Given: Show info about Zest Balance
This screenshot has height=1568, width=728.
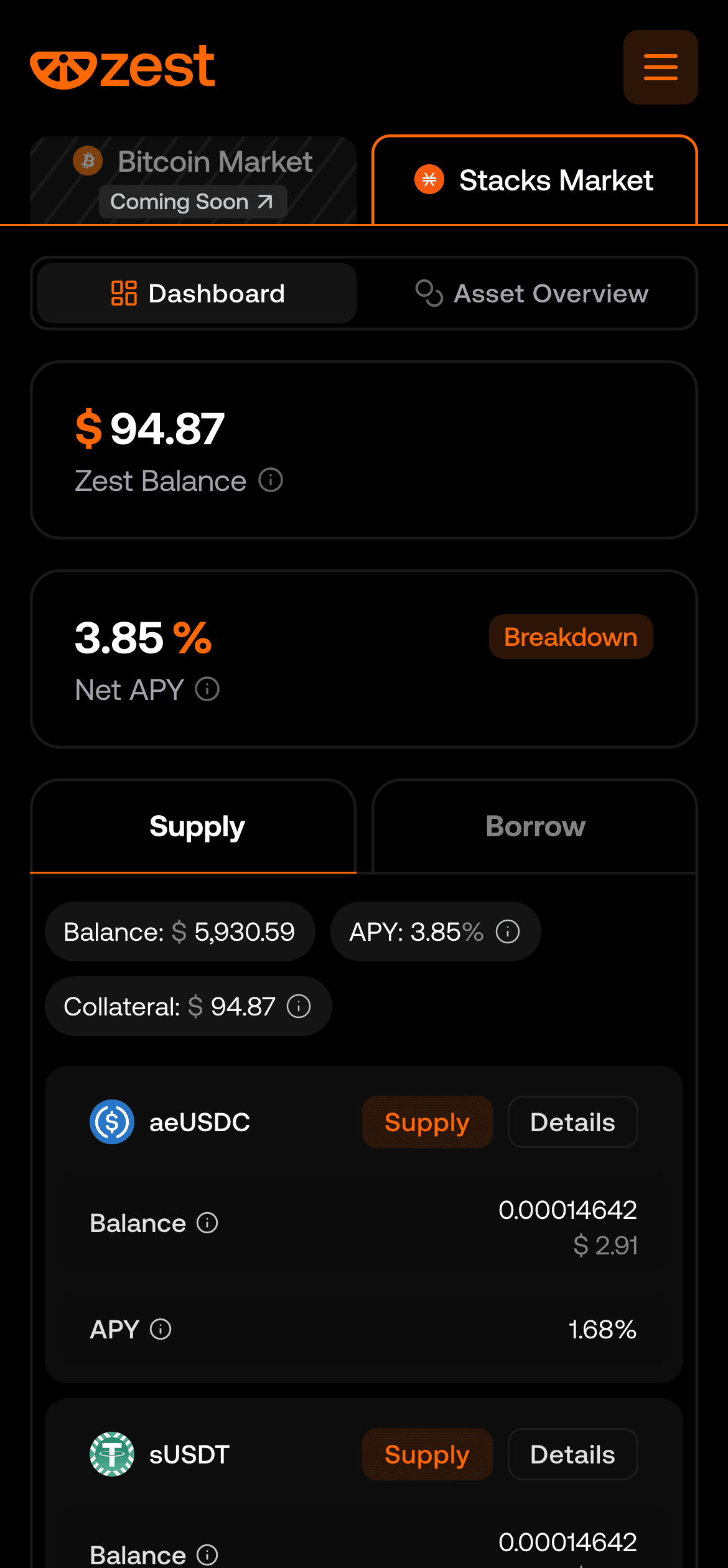Looking at the screenshot, I should click(271, 480).
